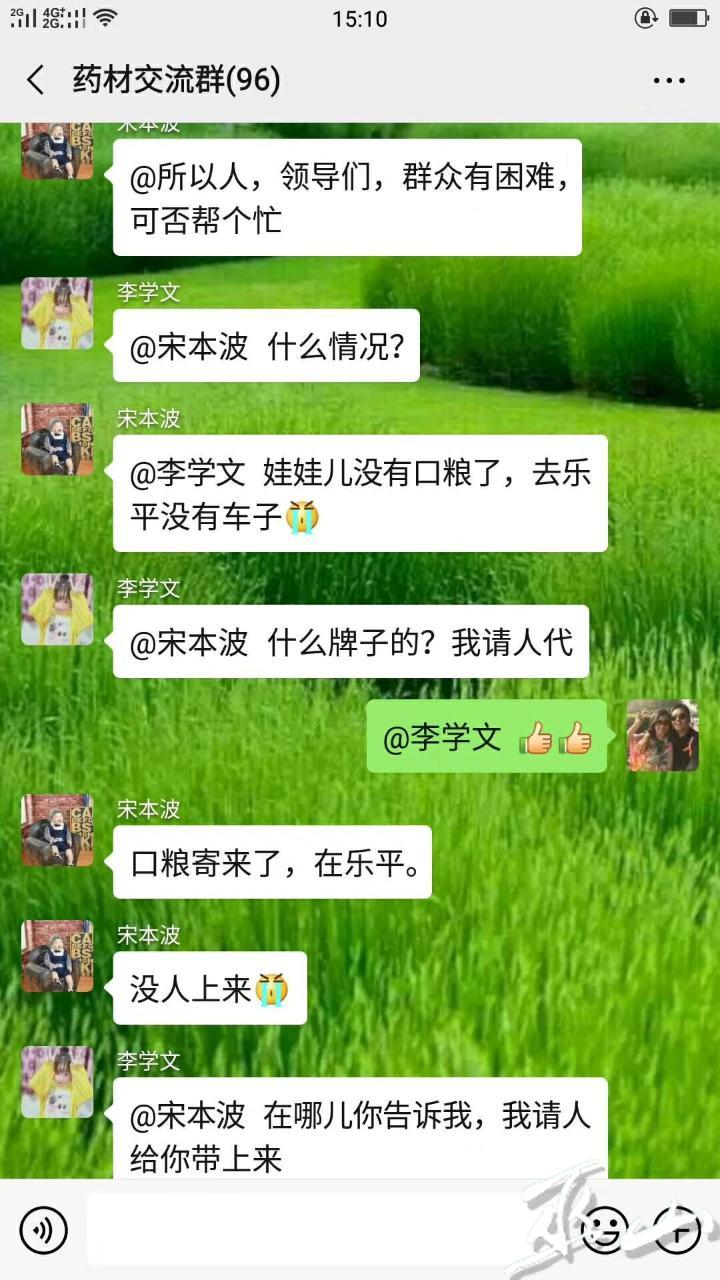This screenshot has width=720, height=1280.
Task: Open 宋本波's avatar beside 口粮寄来了 message
Action: pyautogui.click(x=57, y=830)
